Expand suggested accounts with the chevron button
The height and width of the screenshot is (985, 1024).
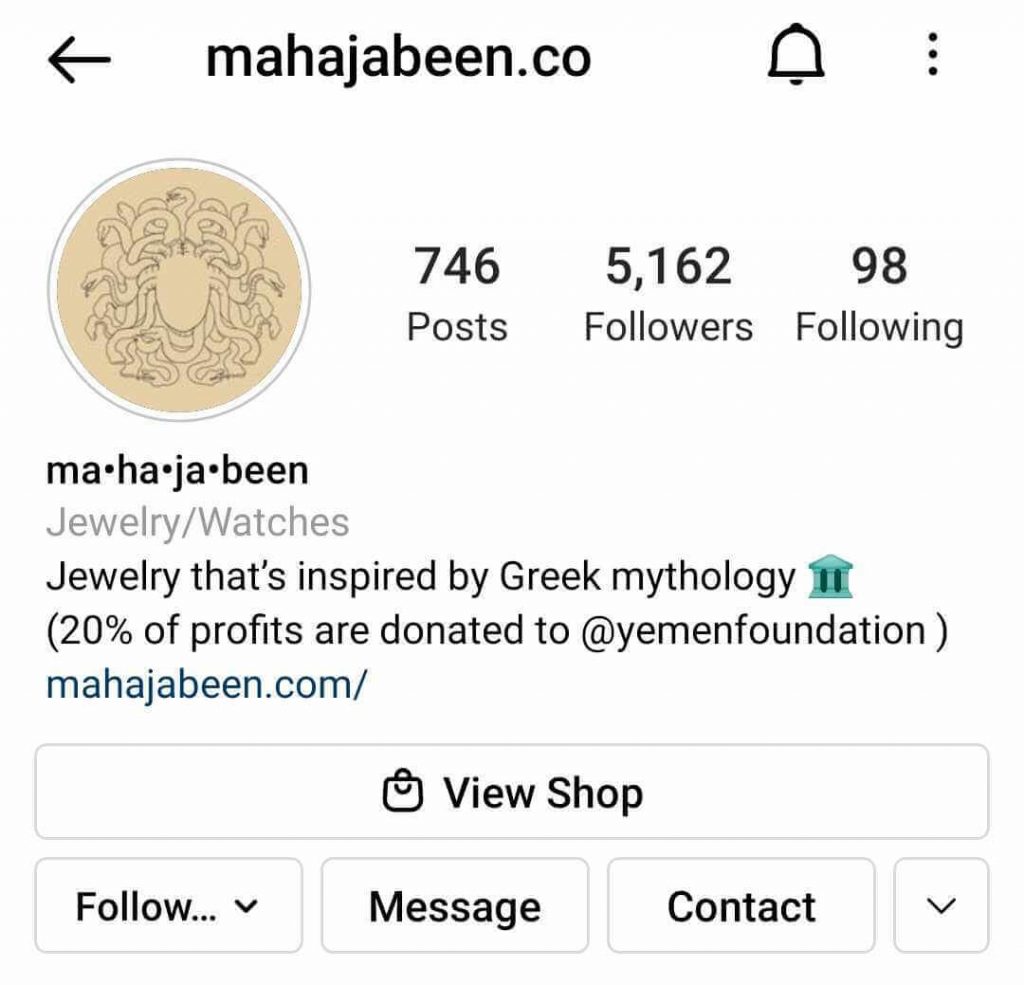pyautogui.click(x=941, y=906)
